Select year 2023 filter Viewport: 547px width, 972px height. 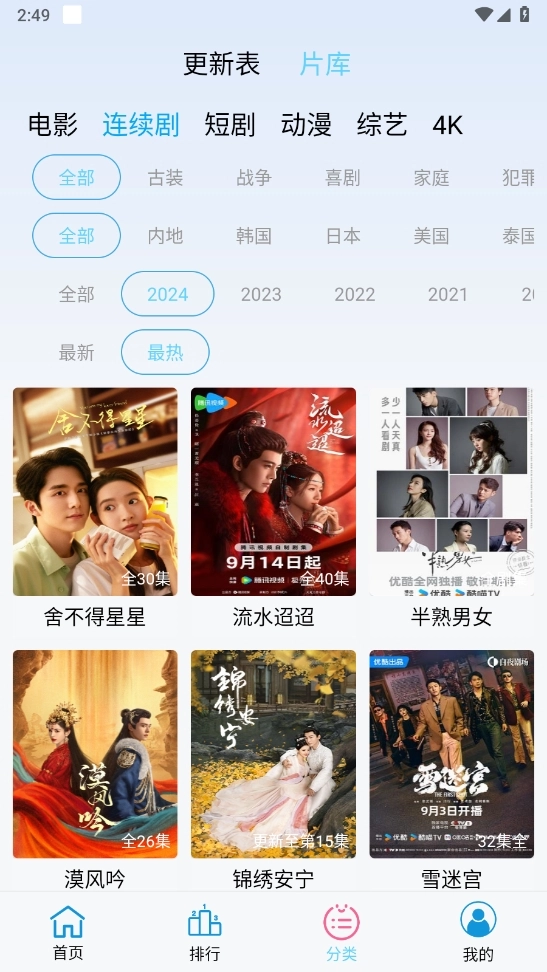261,294
